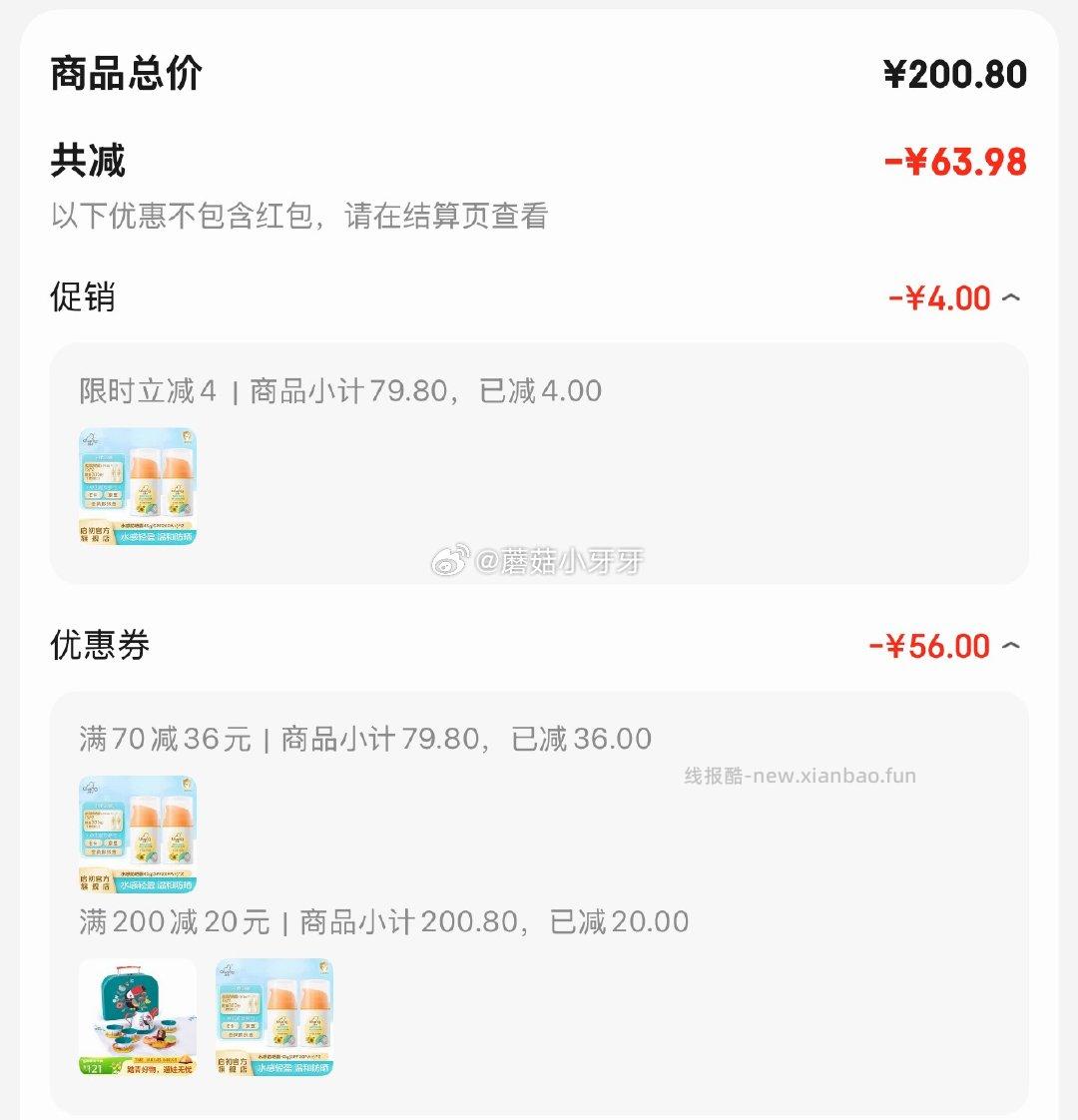Screen dimensions: 1078x1120
Task: Click the green tableware gift set thumbnail
Action: [x=136, y=1016]
